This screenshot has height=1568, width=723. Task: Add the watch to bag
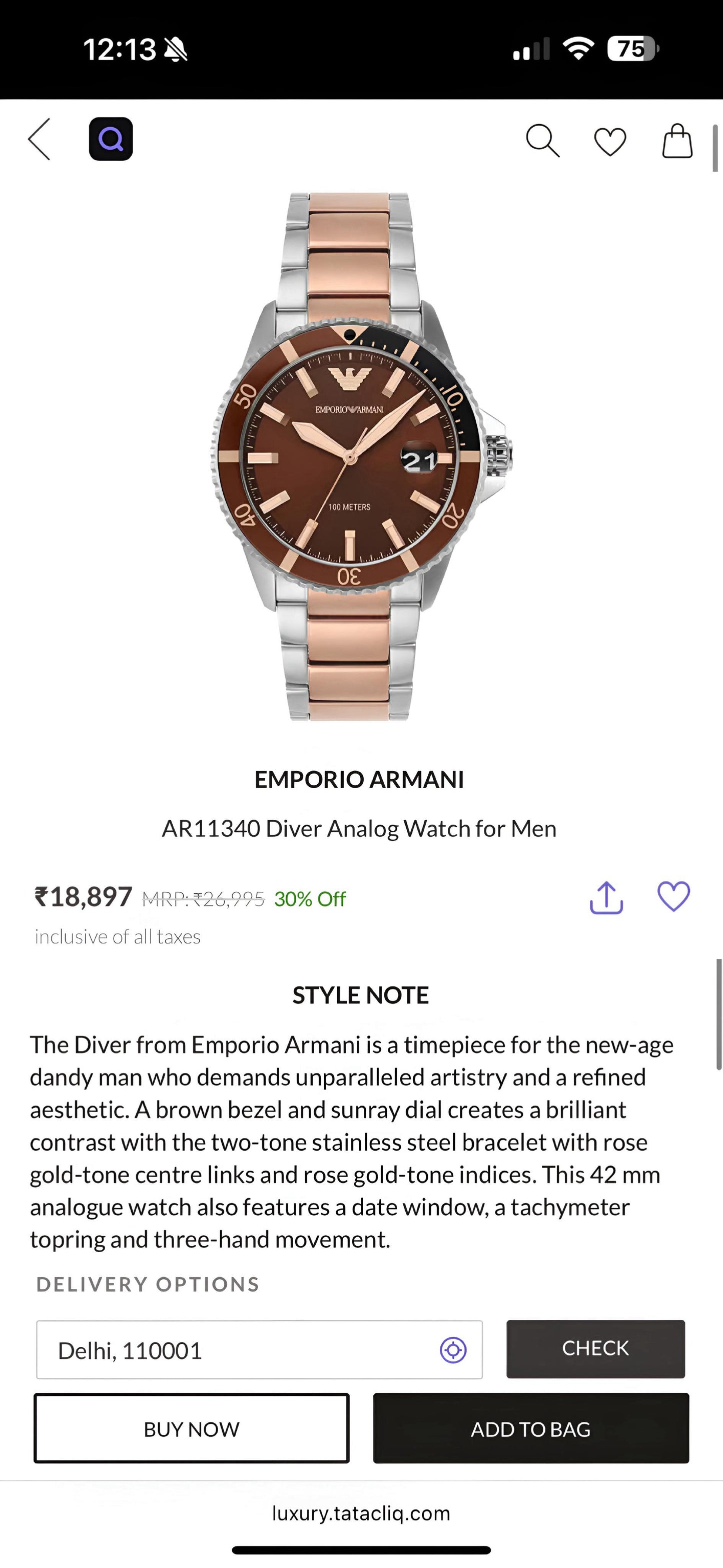tap(531, 1428)
